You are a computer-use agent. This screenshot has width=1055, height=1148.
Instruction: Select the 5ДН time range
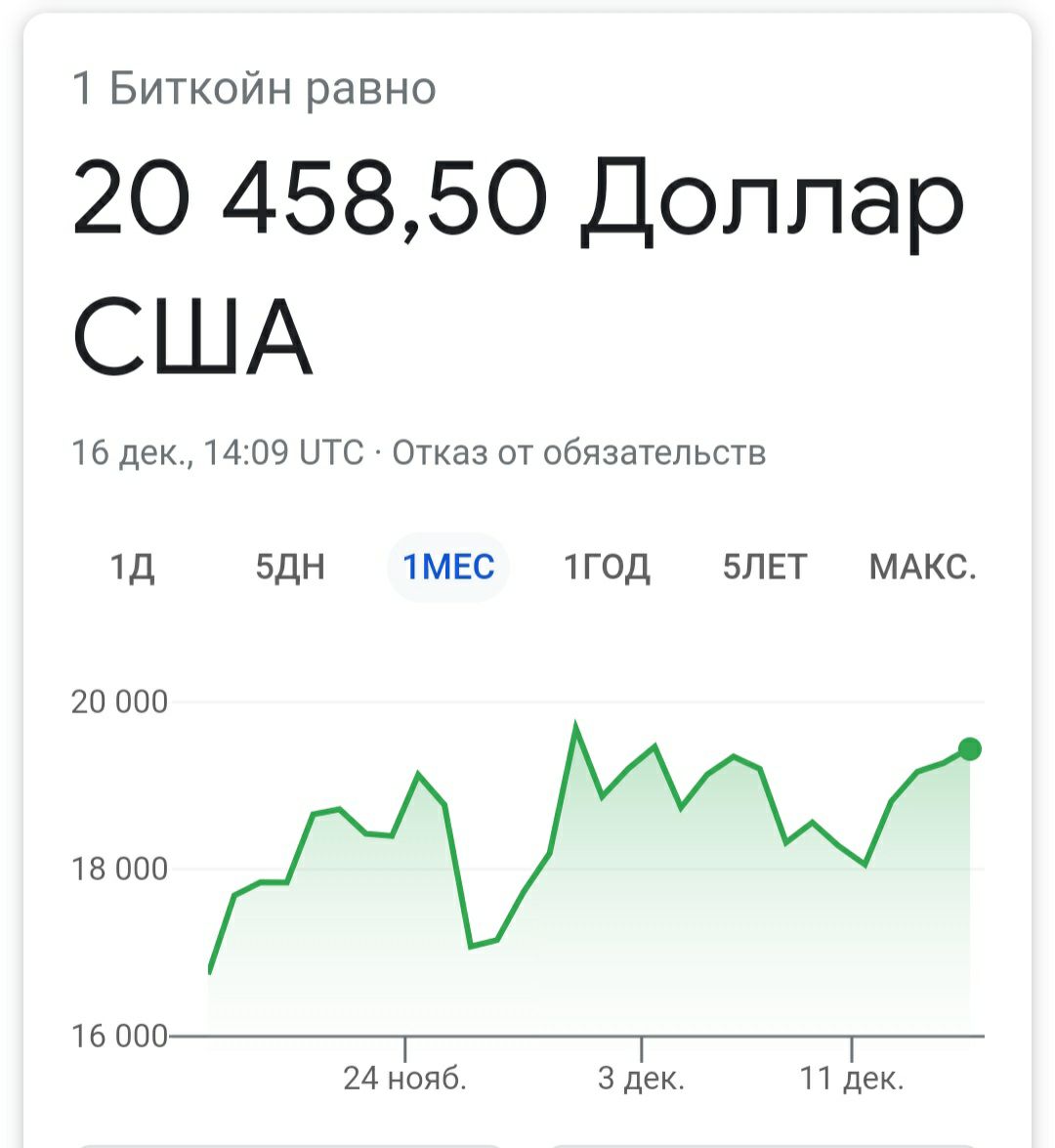[290, 567]
